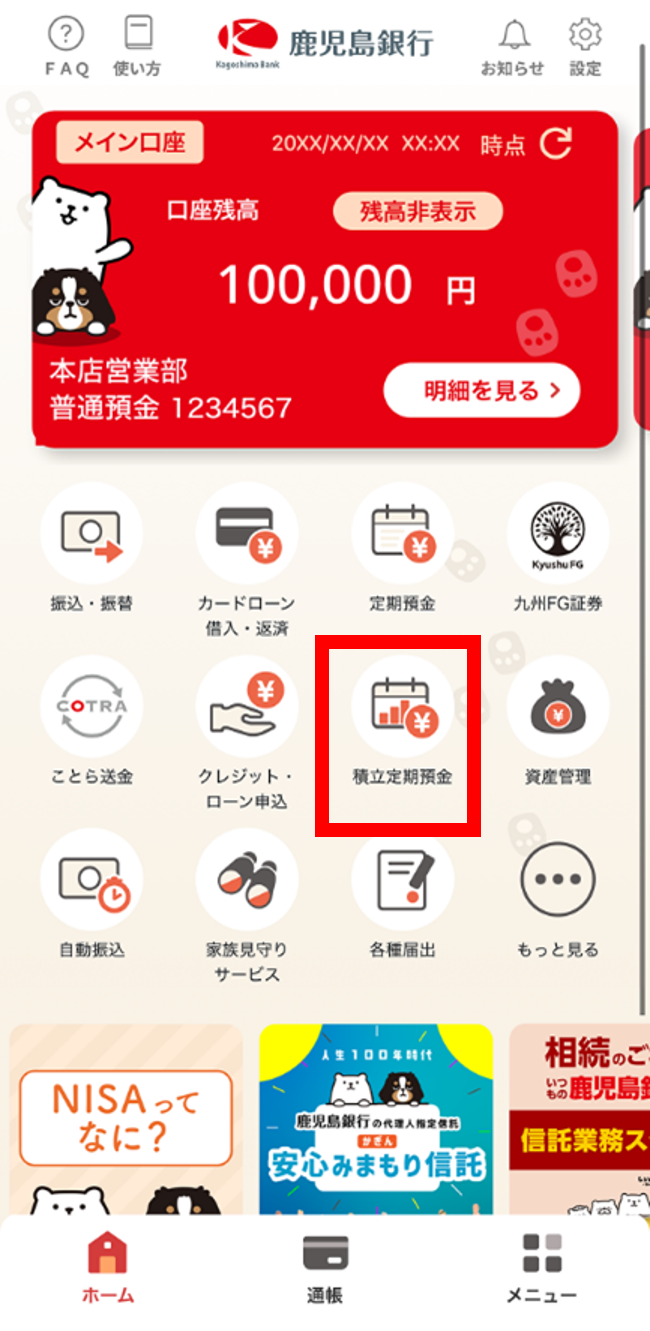Tap 明細を見る to view statement

pyautogui.click(x=481, y=390)
